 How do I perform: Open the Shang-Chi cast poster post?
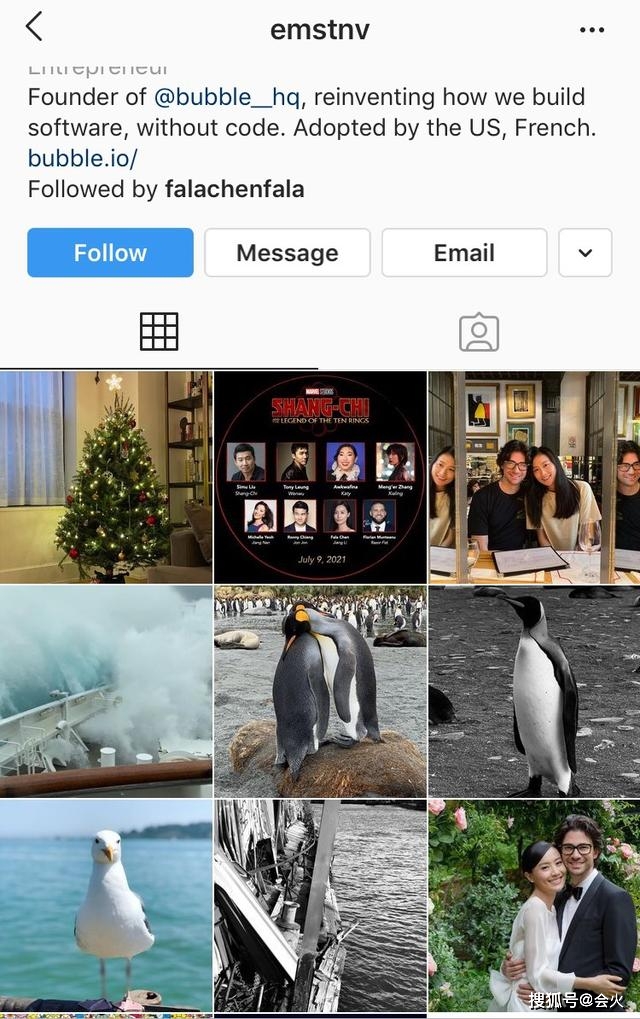(320, 477)
